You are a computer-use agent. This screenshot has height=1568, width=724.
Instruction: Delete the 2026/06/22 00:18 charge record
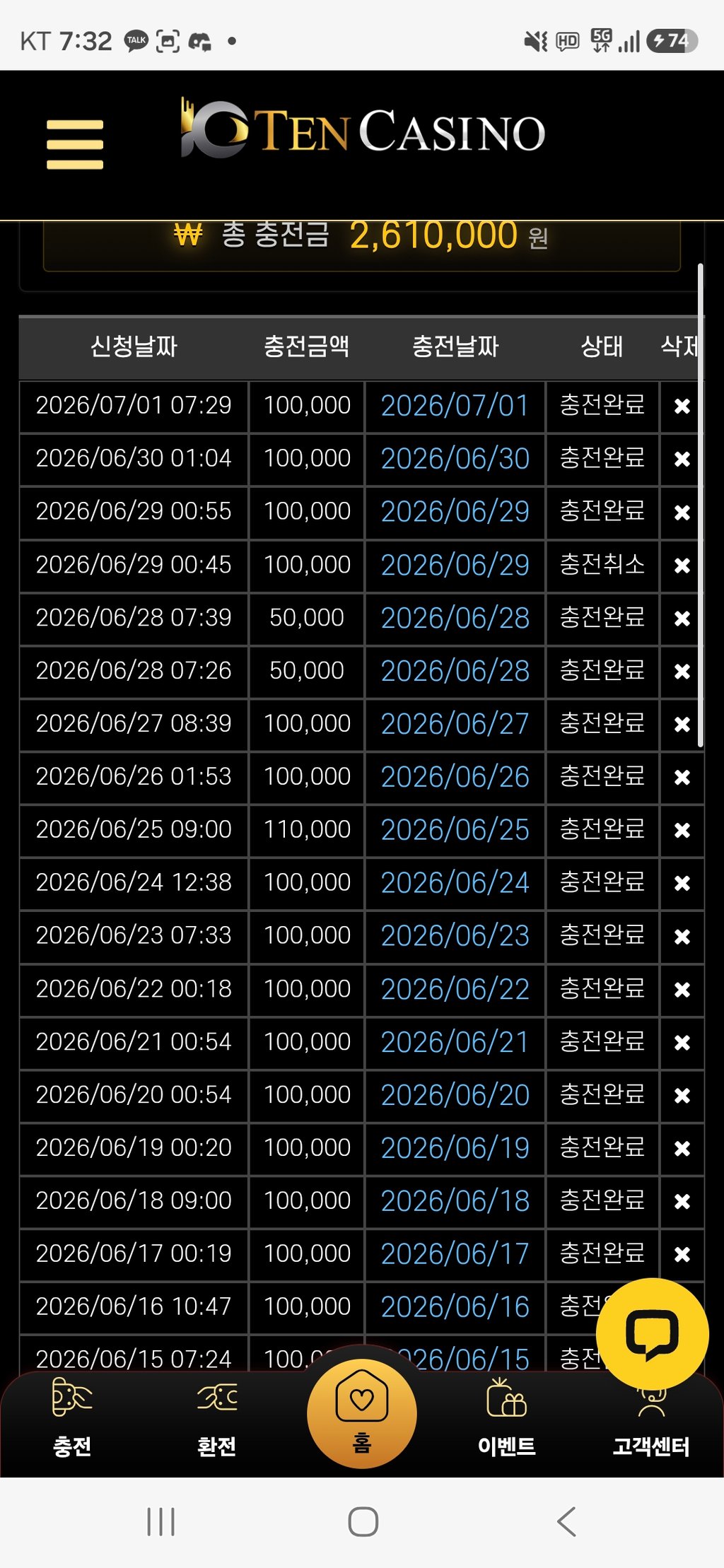(x=682, y=989)
